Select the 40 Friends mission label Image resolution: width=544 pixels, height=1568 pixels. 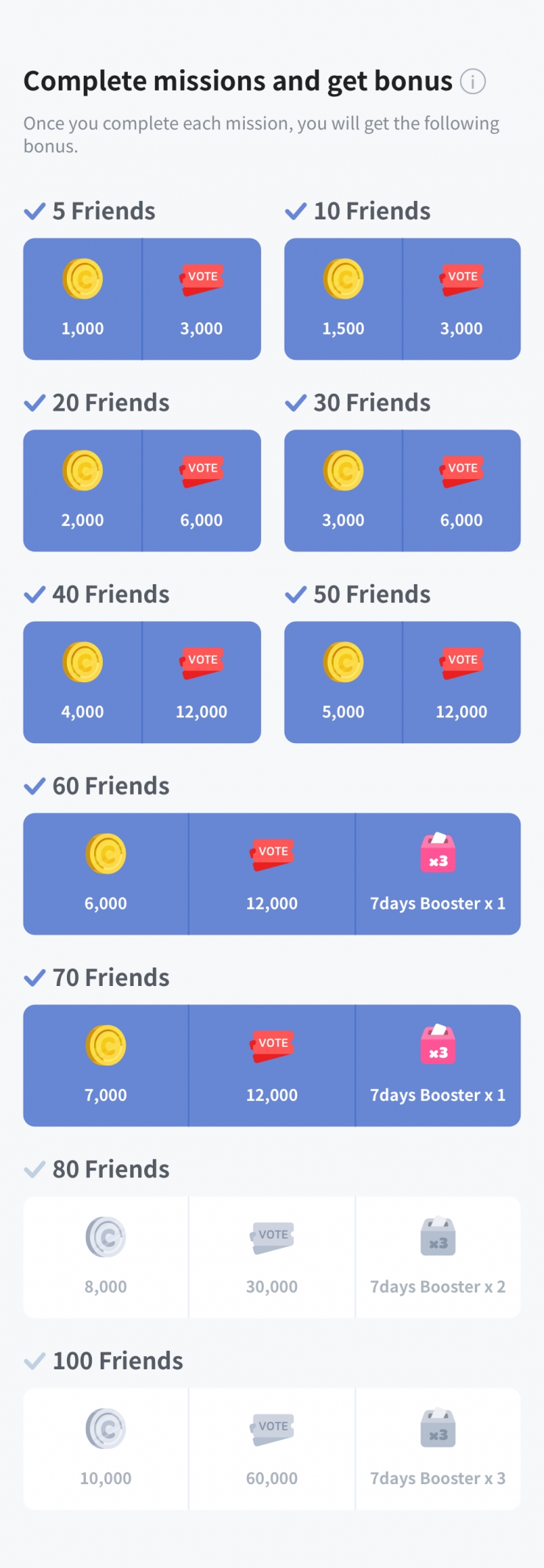click(x=112, y=594)
